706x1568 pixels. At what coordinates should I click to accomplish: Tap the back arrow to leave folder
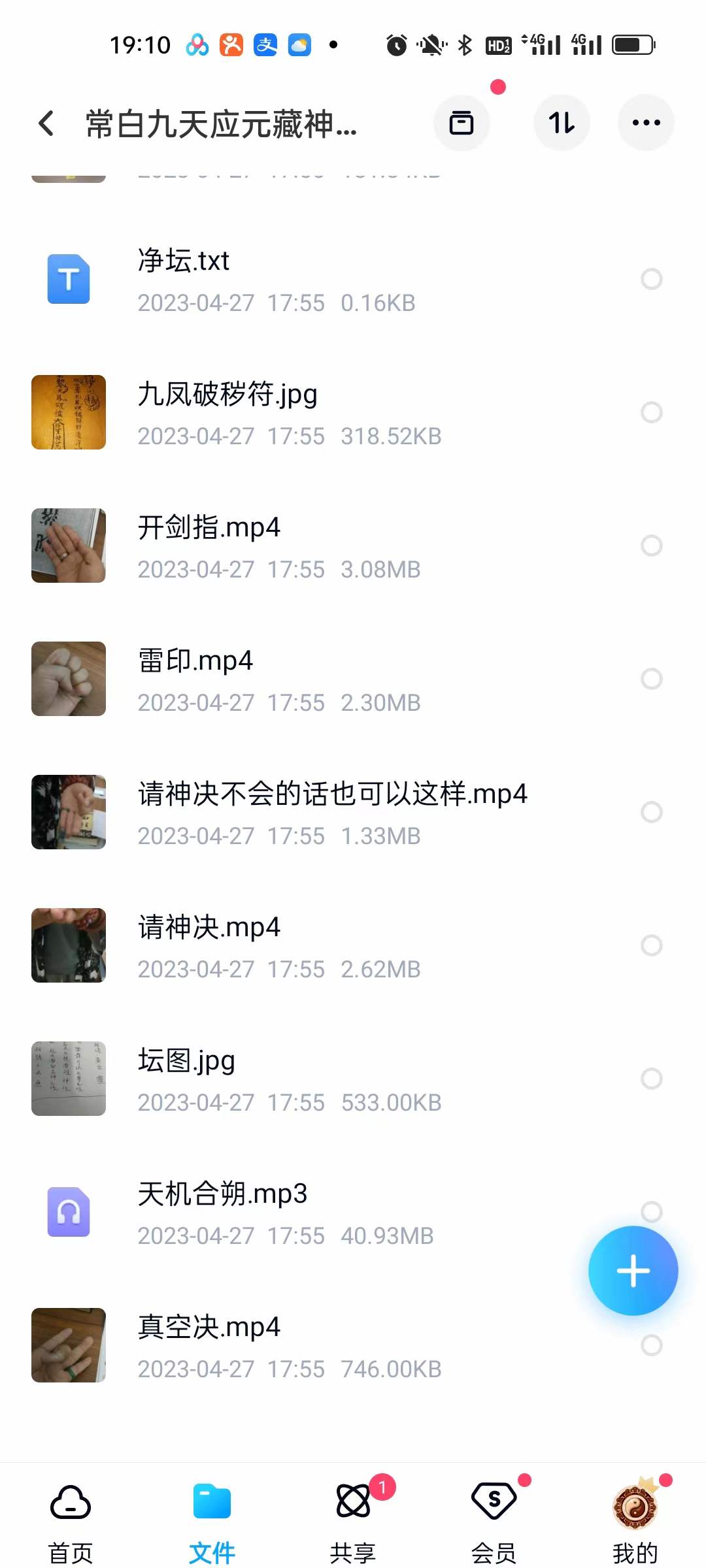click(46, 123)
